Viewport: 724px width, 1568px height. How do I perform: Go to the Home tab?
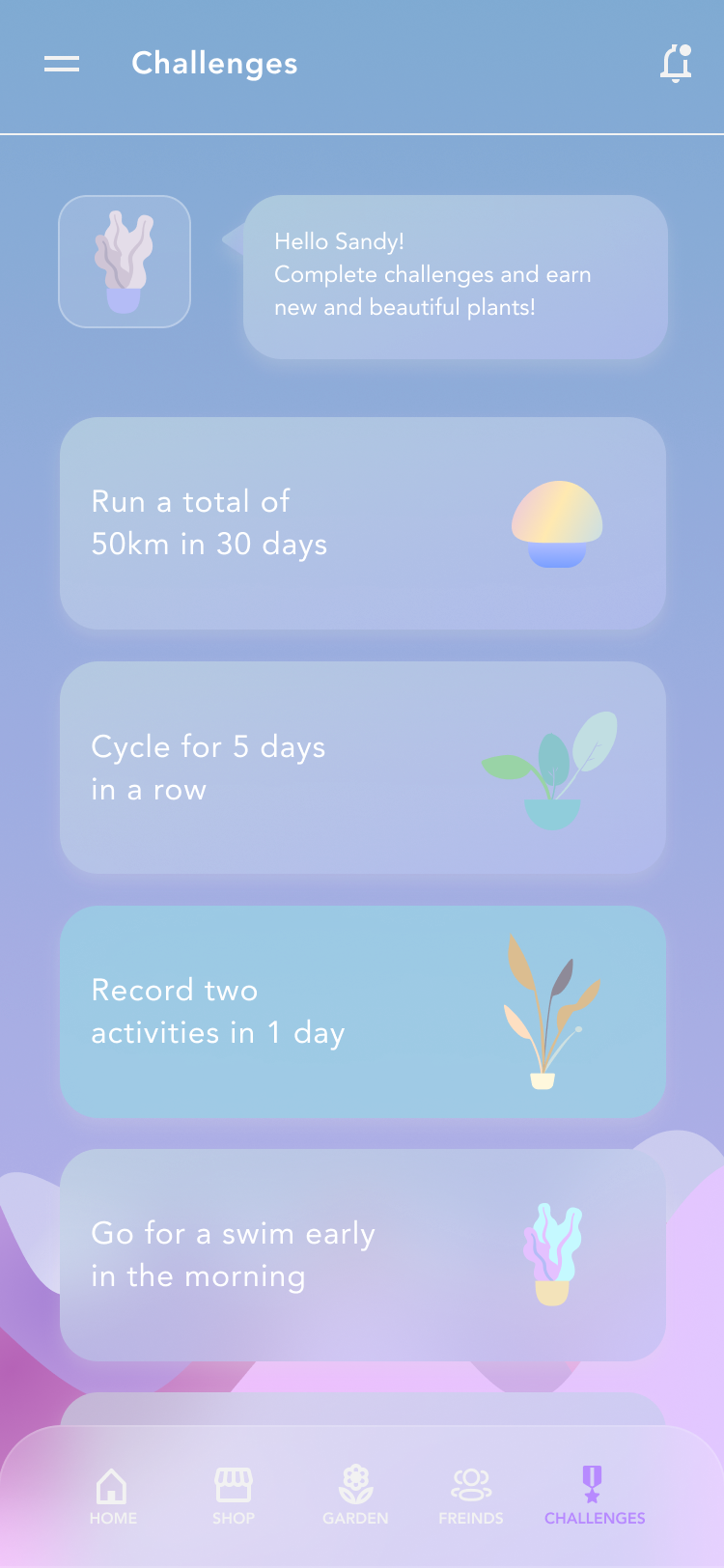[113, 1497]
